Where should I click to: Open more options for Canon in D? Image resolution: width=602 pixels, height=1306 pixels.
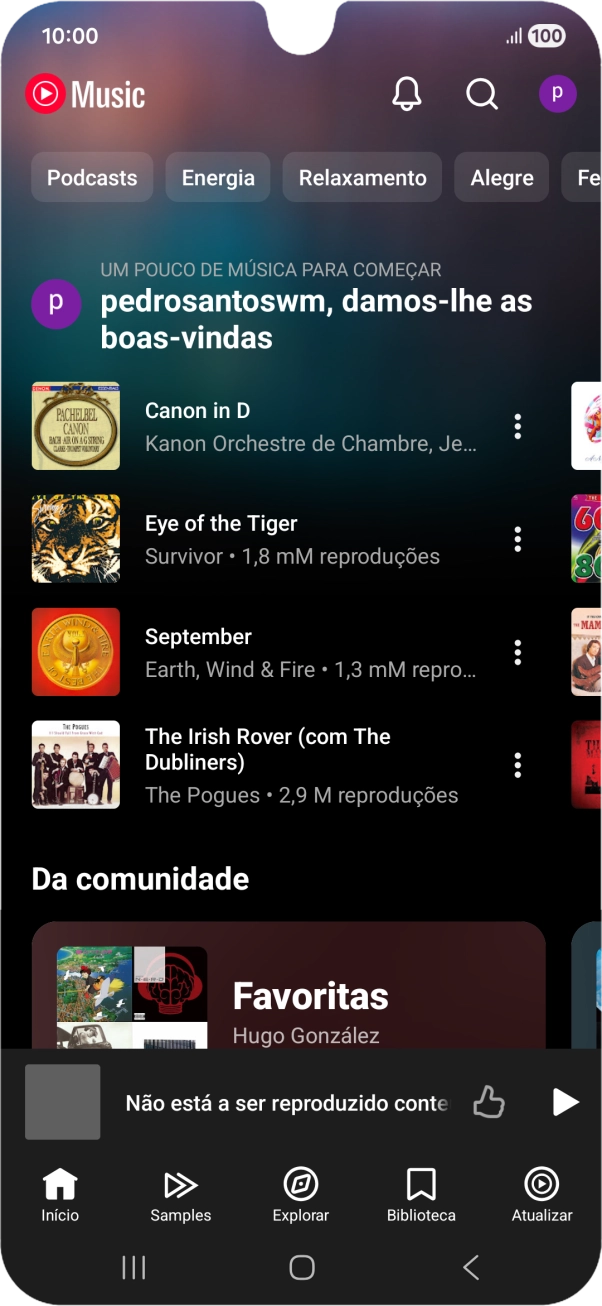tap(518, 426)
